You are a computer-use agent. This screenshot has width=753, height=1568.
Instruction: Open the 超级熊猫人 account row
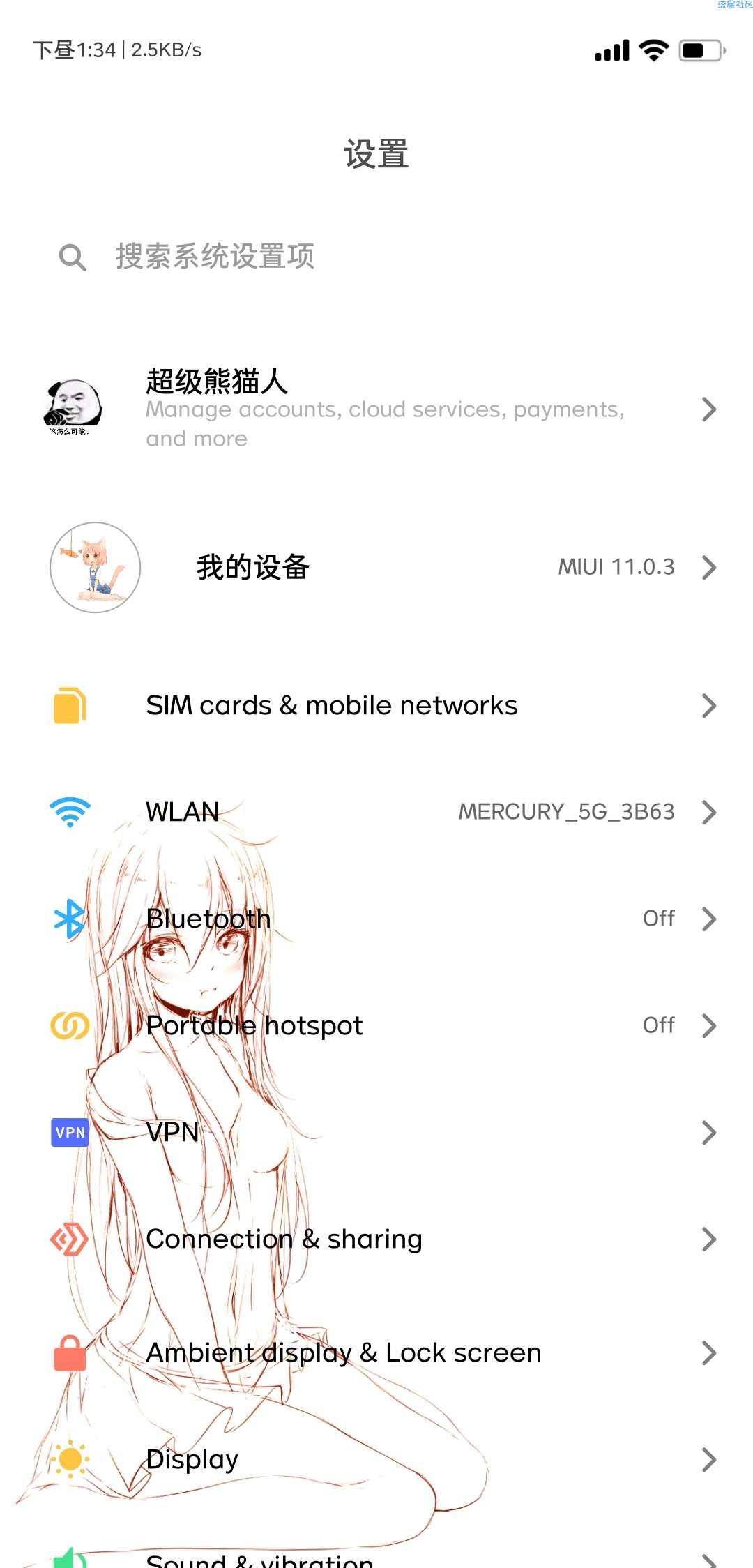[376, 409]
